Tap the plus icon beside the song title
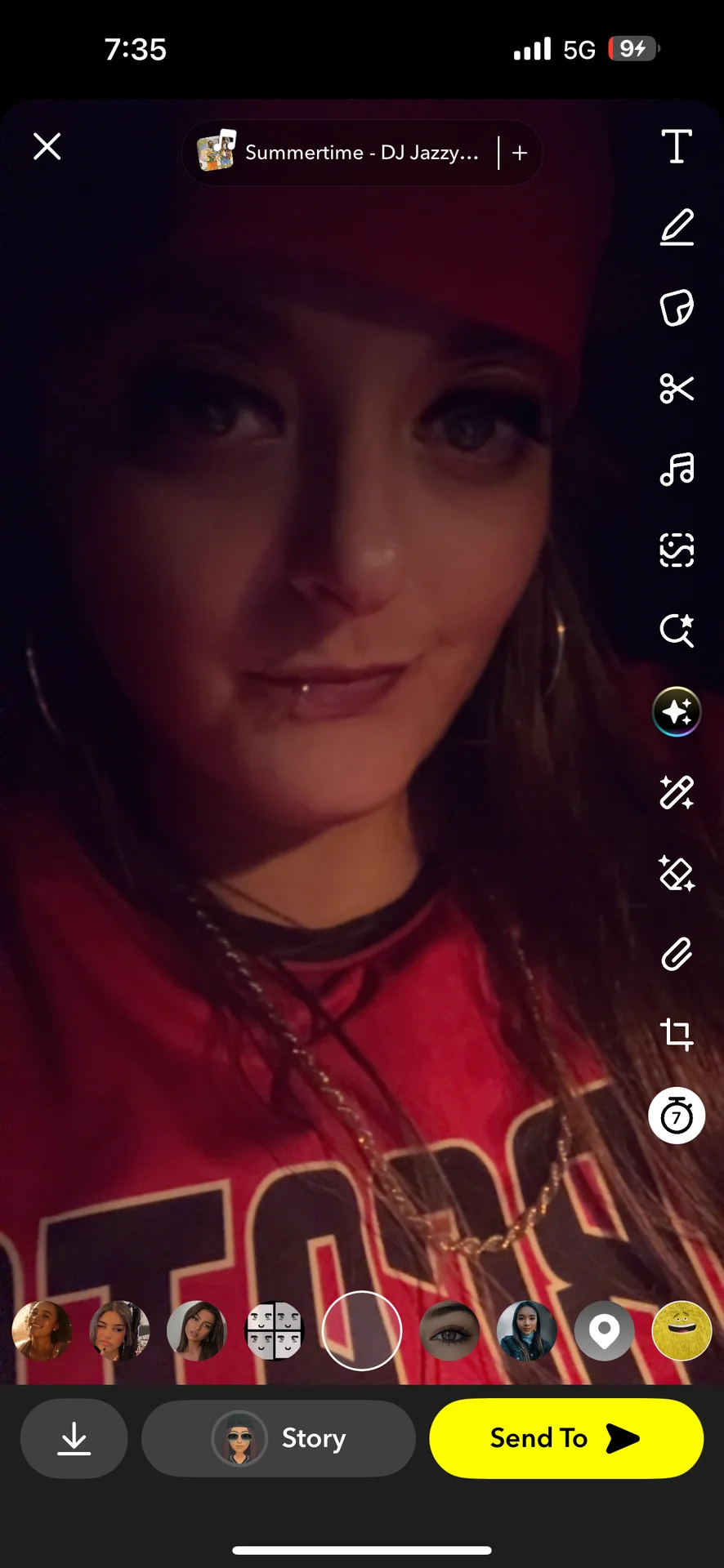 (520, 153)
